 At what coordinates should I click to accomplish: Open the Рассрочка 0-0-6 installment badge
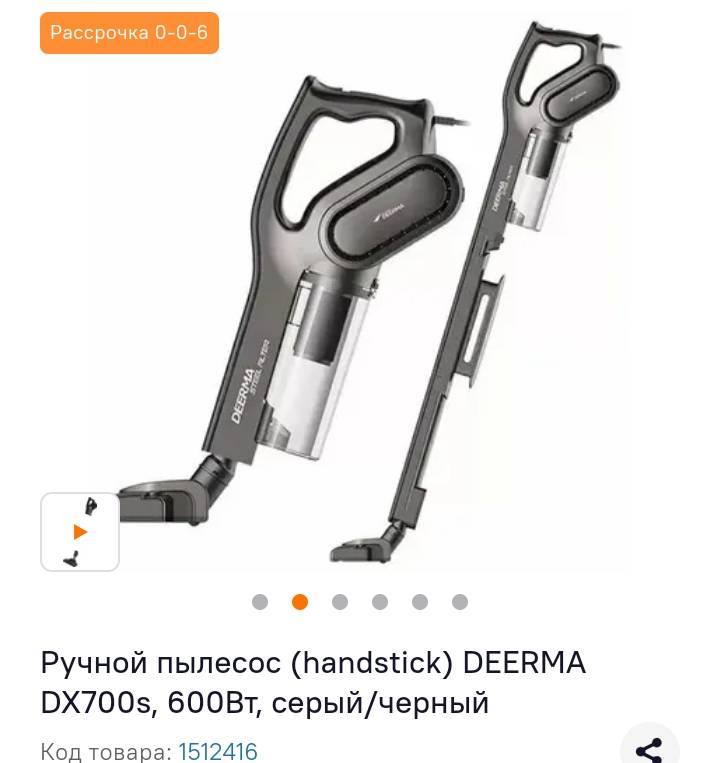129,33
